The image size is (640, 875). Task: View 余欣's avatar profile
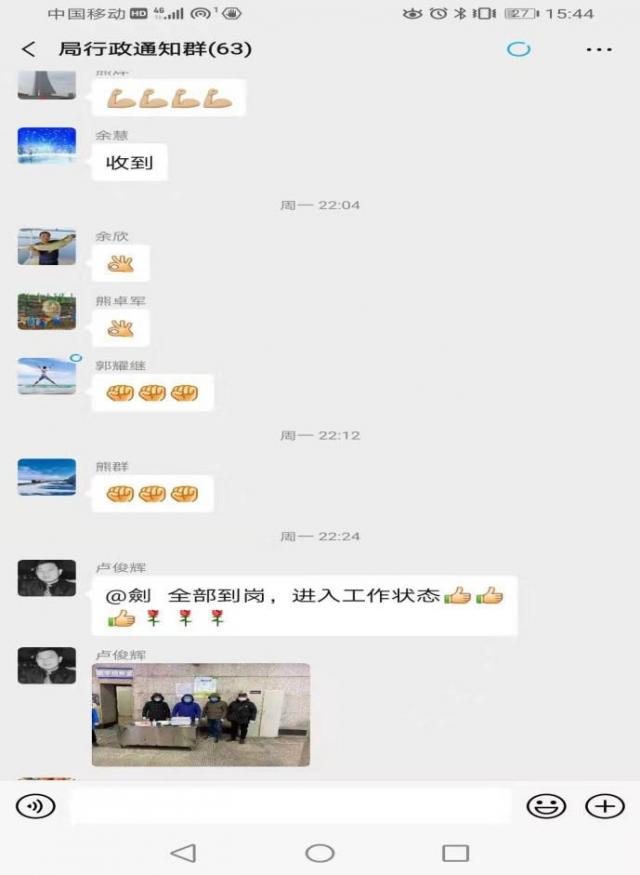coord(46,247)
